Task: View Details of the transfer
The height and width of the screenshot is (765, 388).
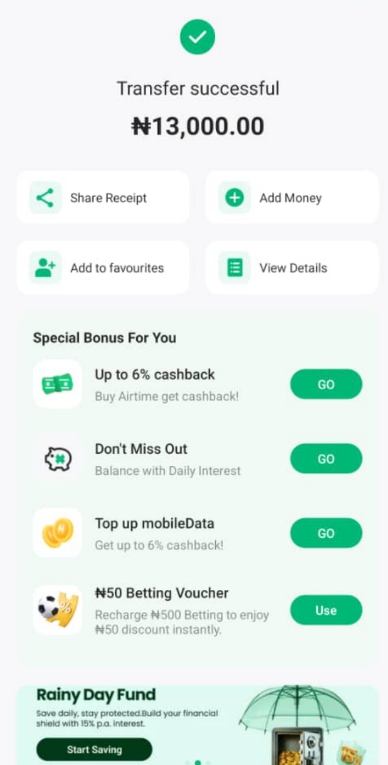Action: coord(292,267)
